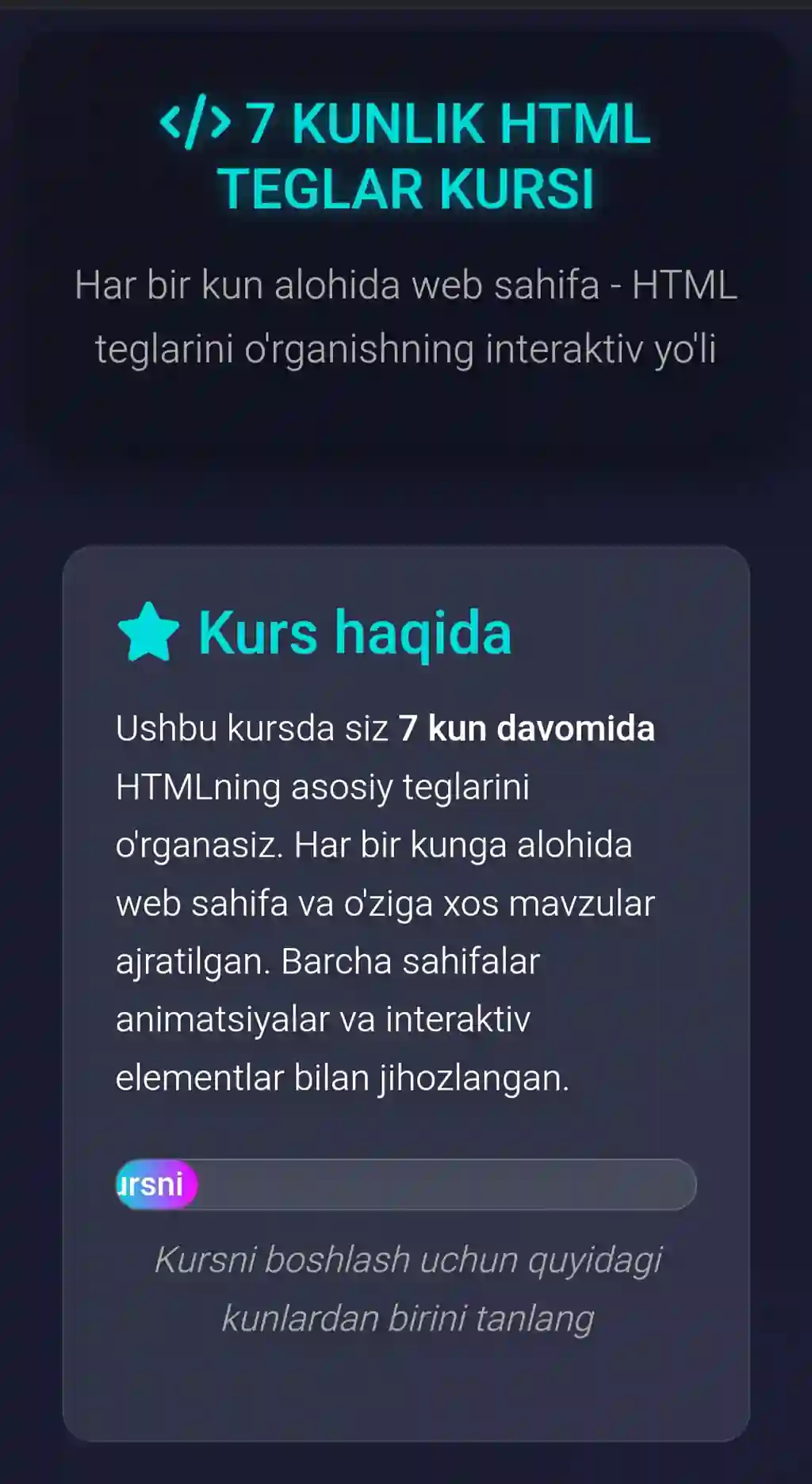The width and height of the screenshot is (812, 1484).
Task: Click the </> code icon in the header
Action: coord(197,123)
